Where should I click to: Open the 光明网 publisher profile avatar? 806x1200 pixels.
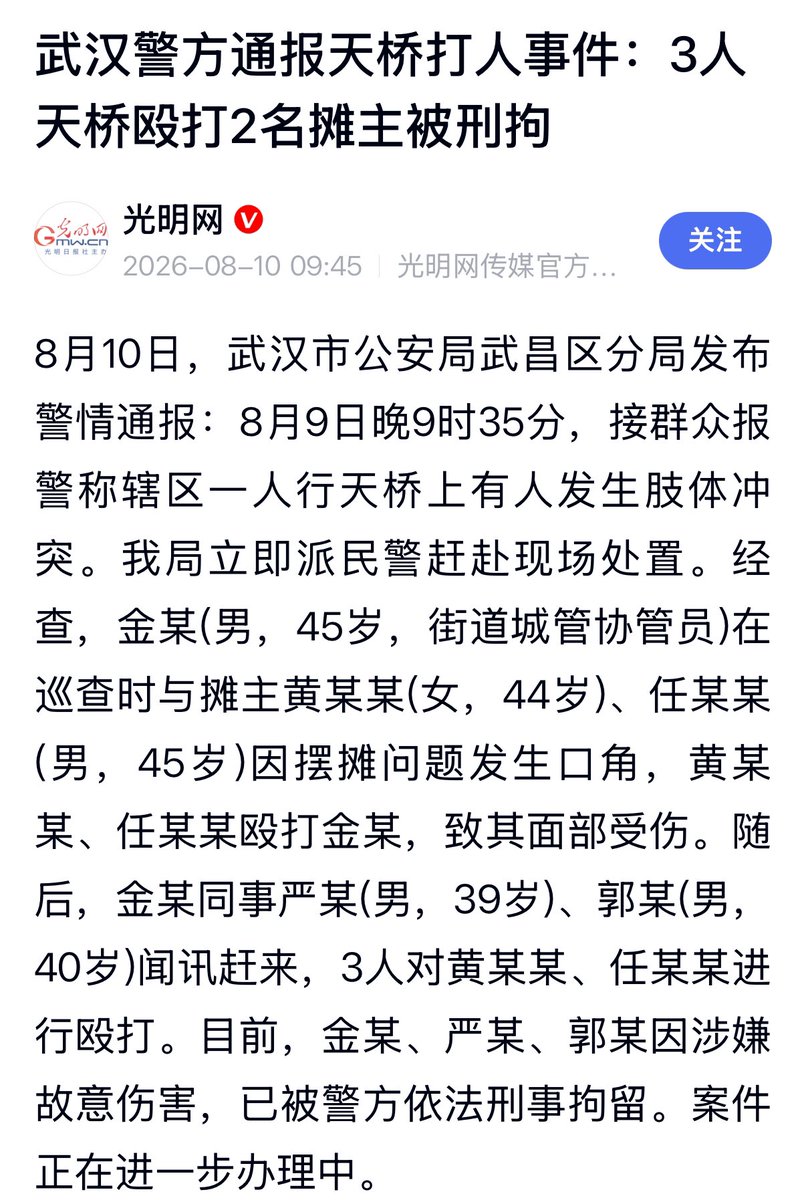(70, 239)
